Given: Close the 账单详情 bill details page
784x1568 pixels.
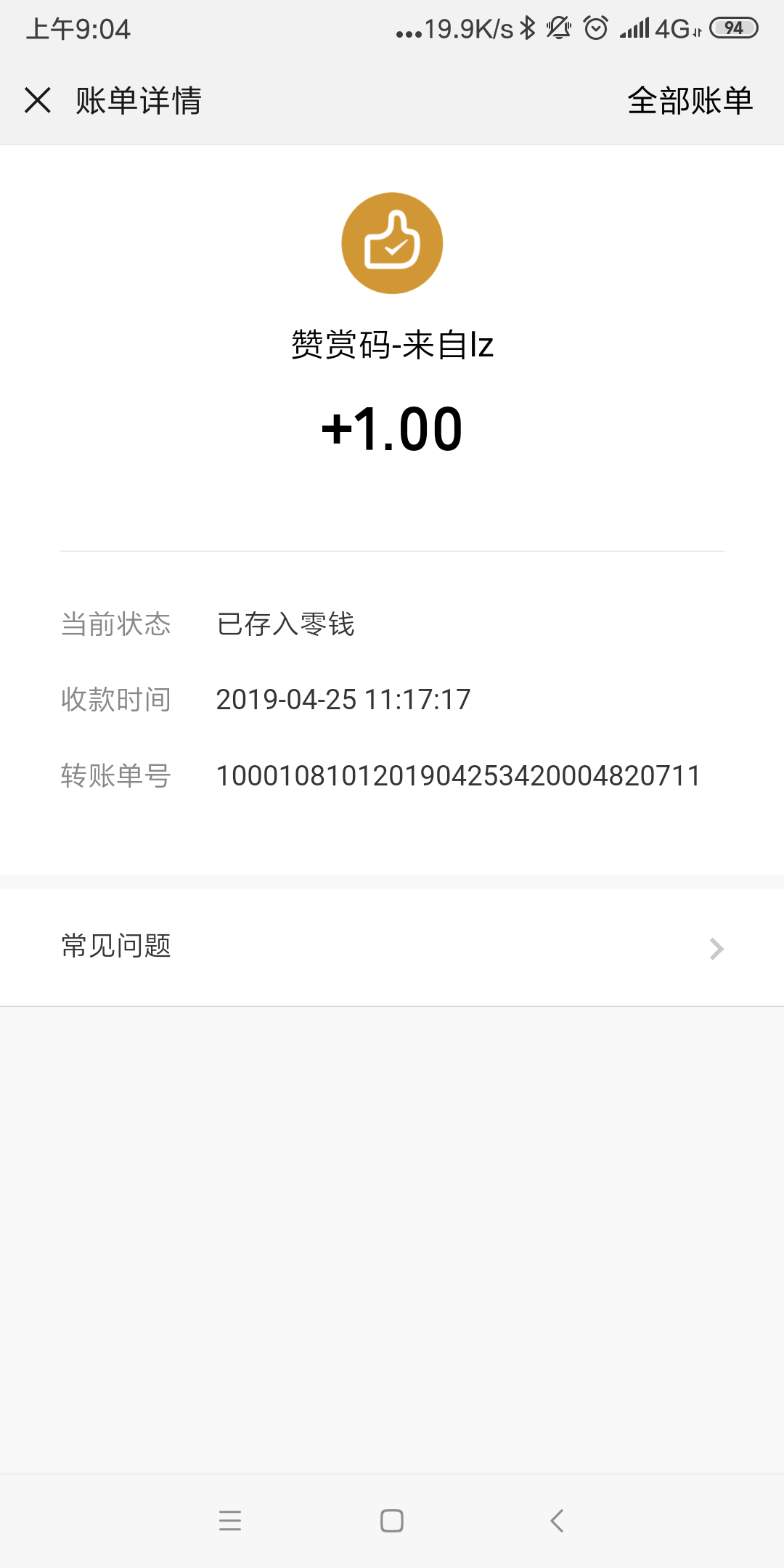Looking at the screenshot, I should 38,100.
